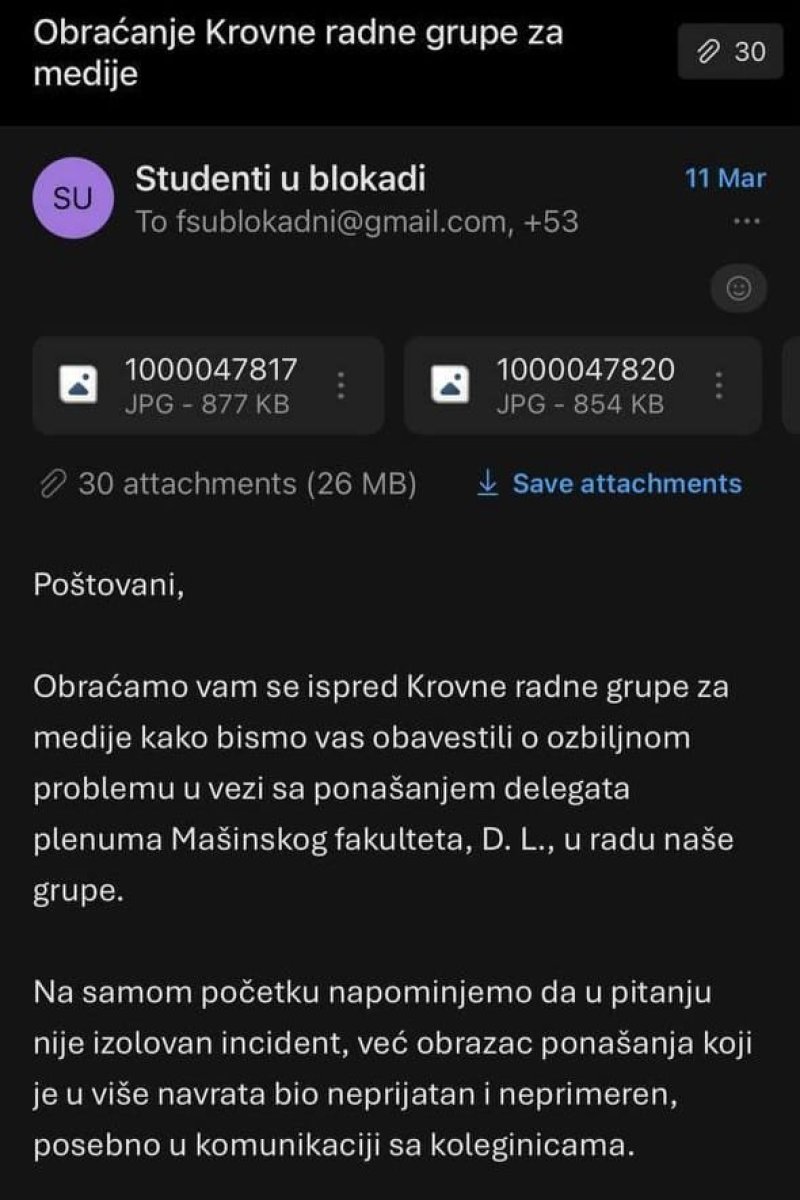Add an emoji reaction to the email

point(738,289)
